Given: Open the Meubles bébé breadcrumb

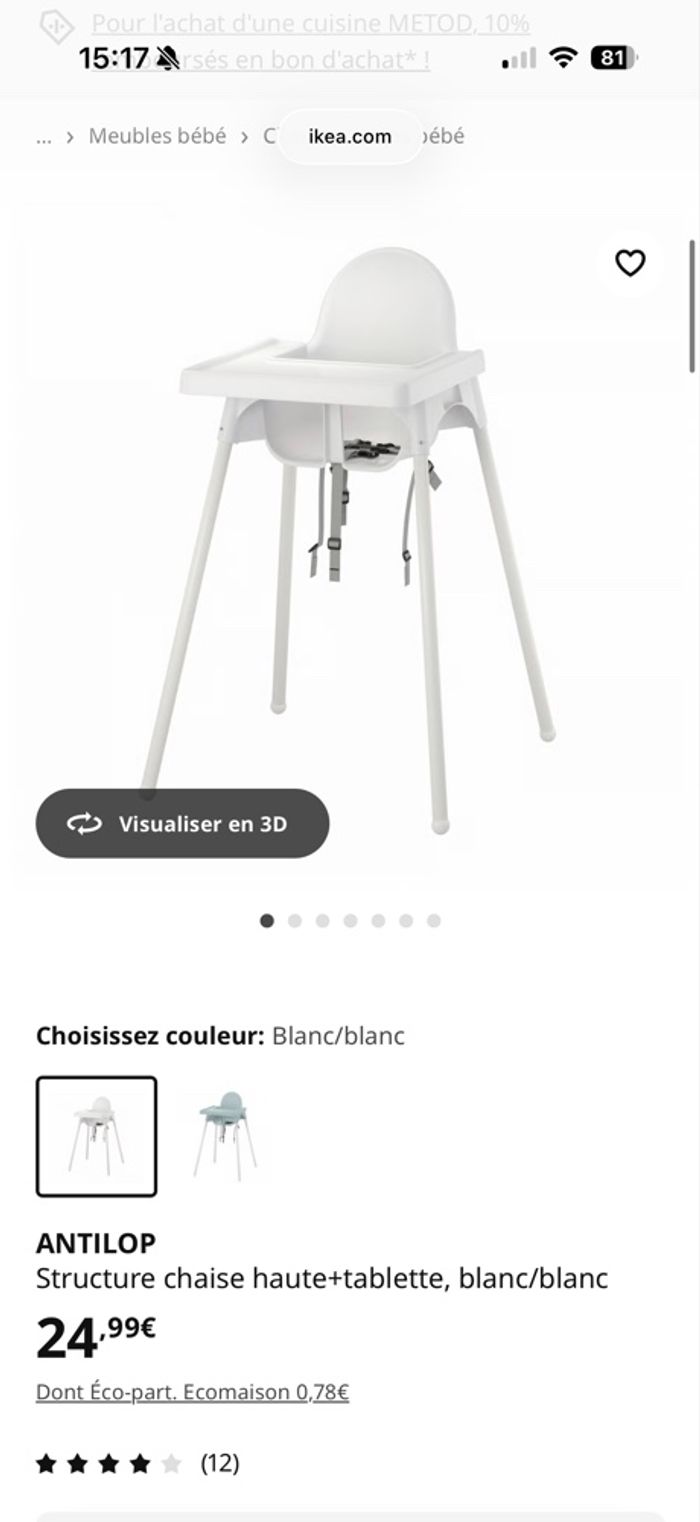Looking at the screenshot, I should click(157, 136).
